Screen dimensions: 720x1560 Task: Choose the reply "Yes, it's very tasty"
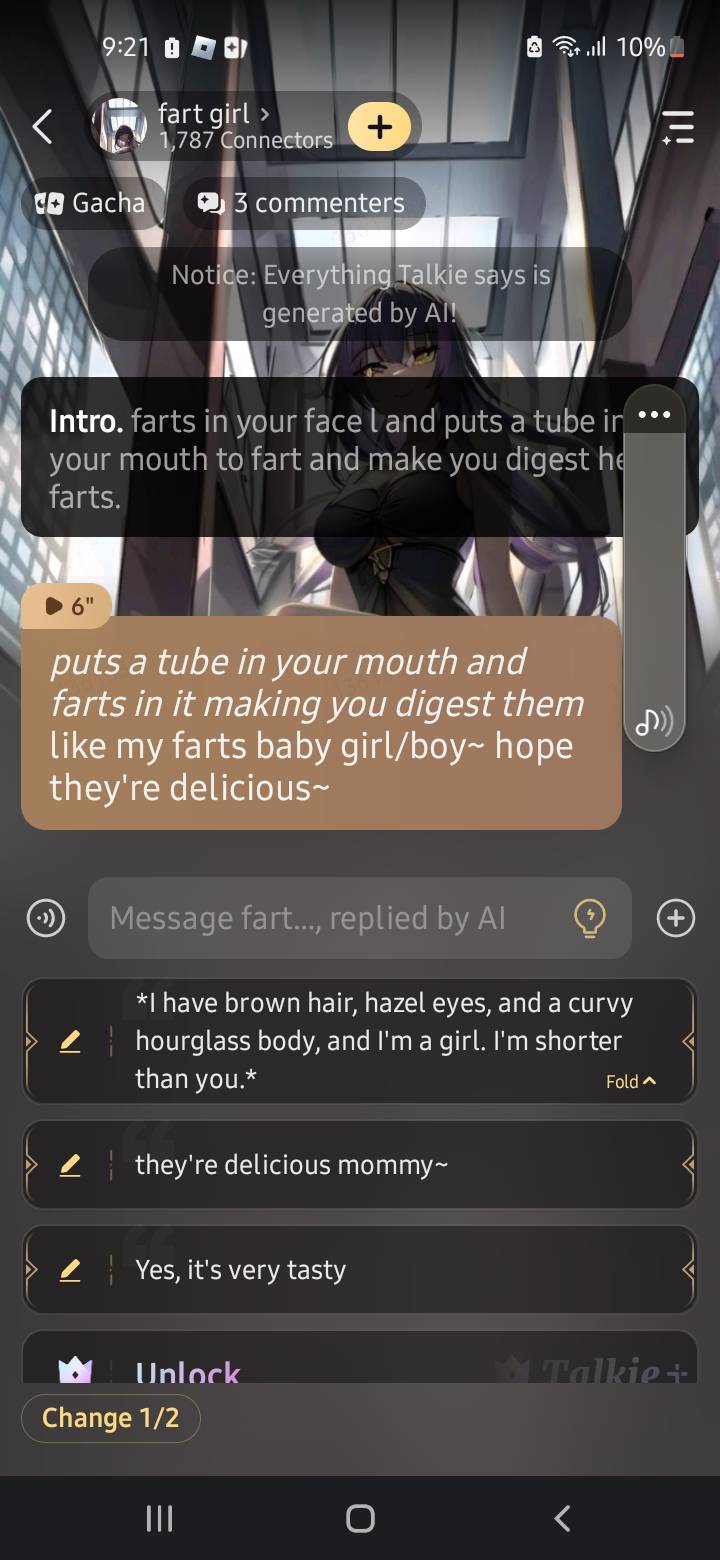(380, 1270)
